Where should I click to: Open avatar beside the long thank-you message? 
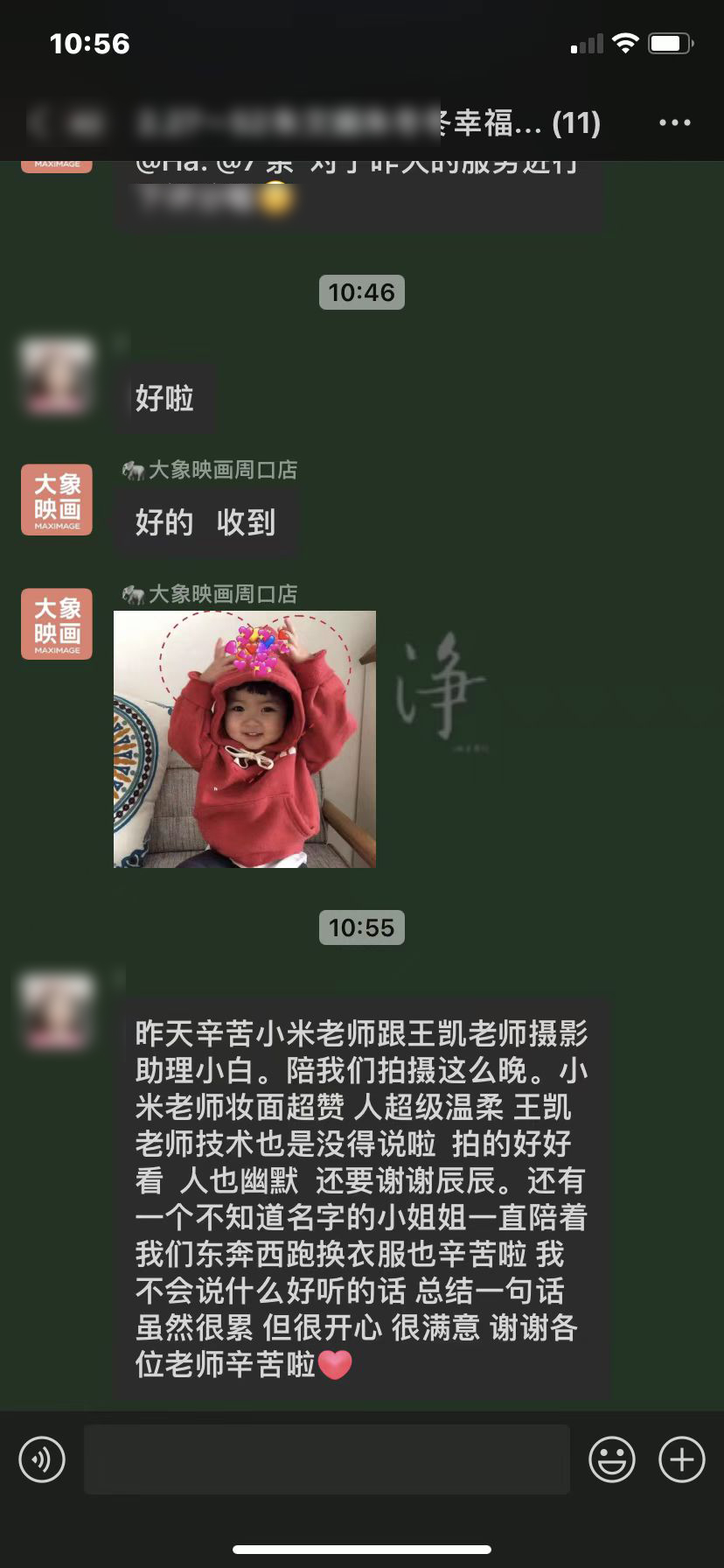click(57, 1011)
